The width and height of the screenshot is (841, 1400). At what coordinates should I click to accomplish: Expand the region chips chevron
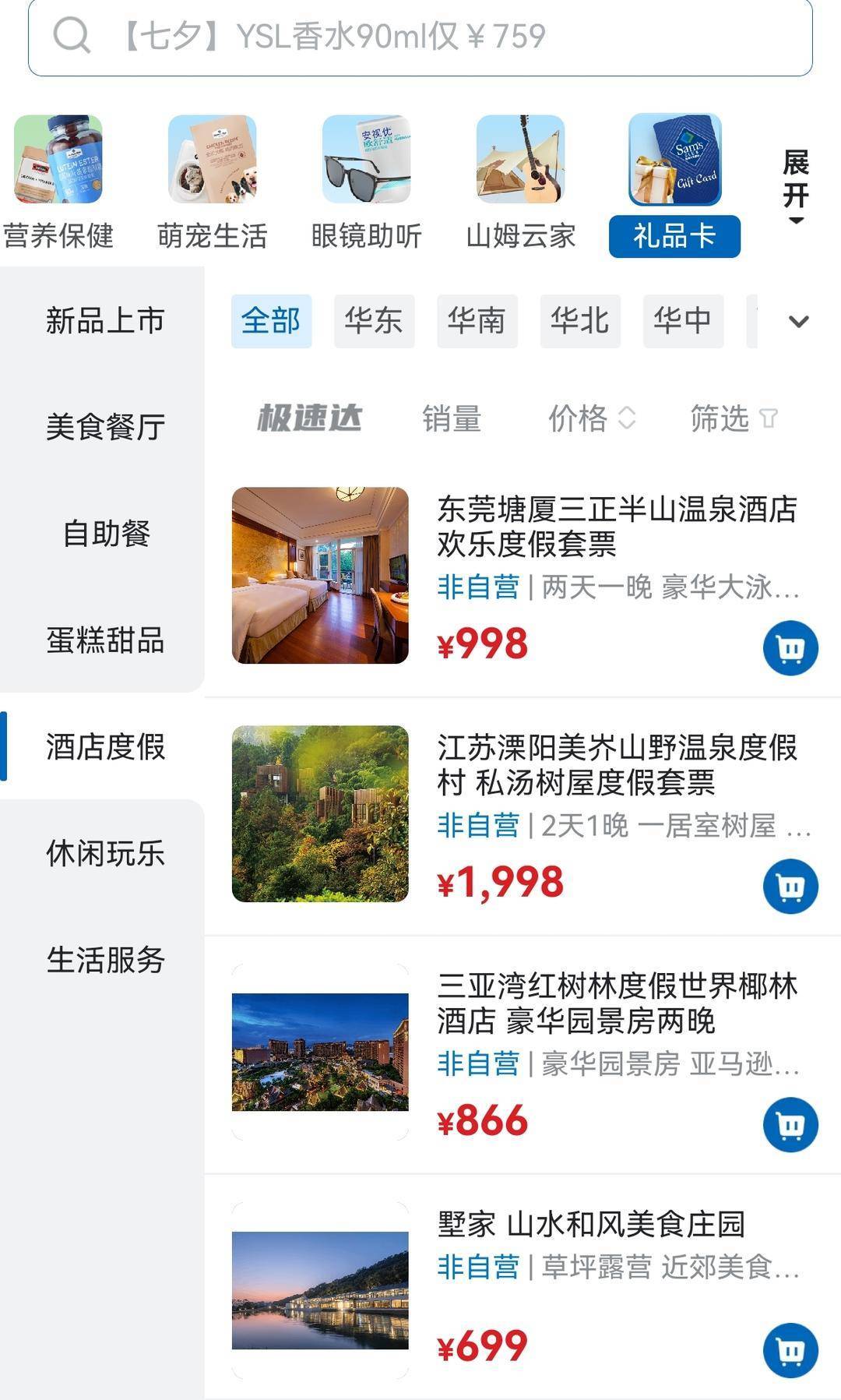[798, 321]
